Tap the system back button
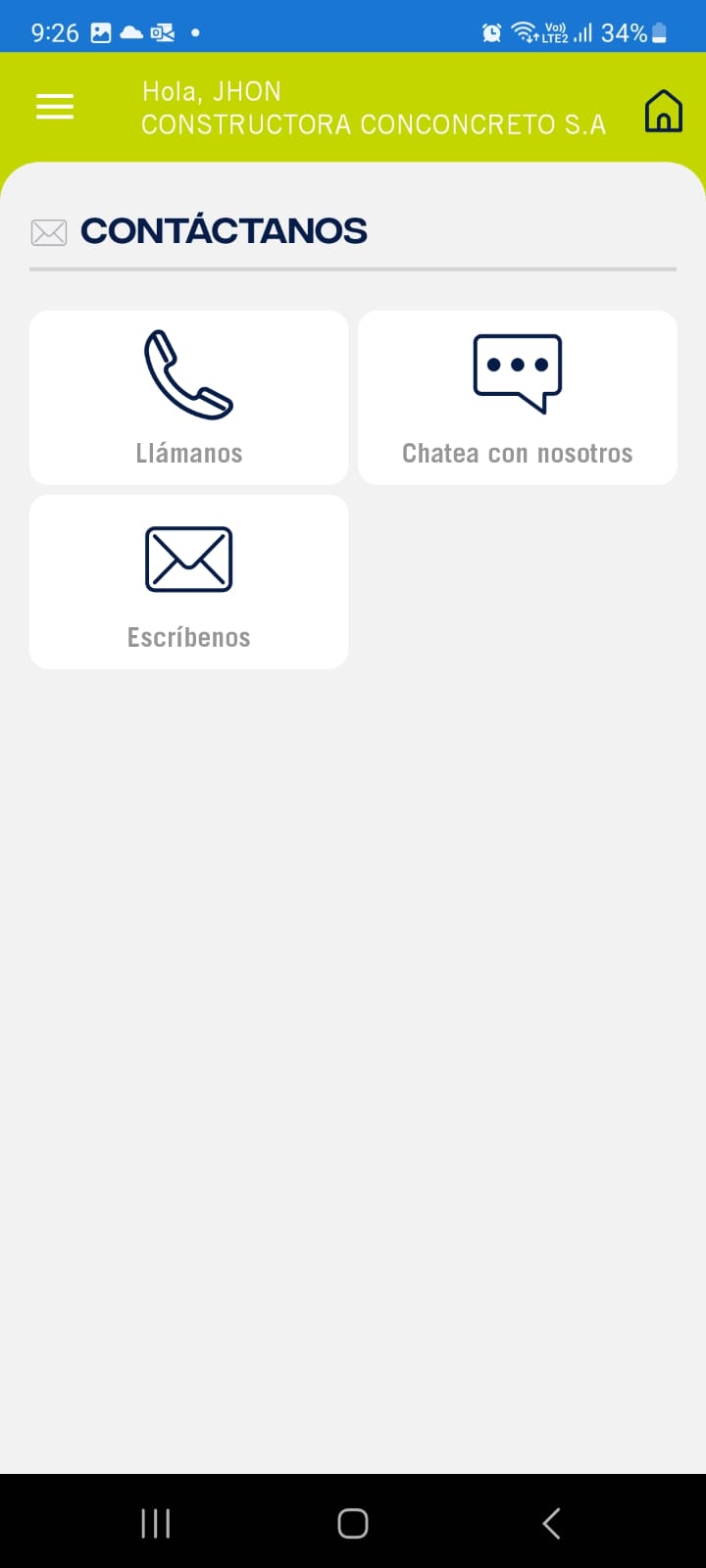Screen dimensions: 706x1568 tap(551, 1523)
